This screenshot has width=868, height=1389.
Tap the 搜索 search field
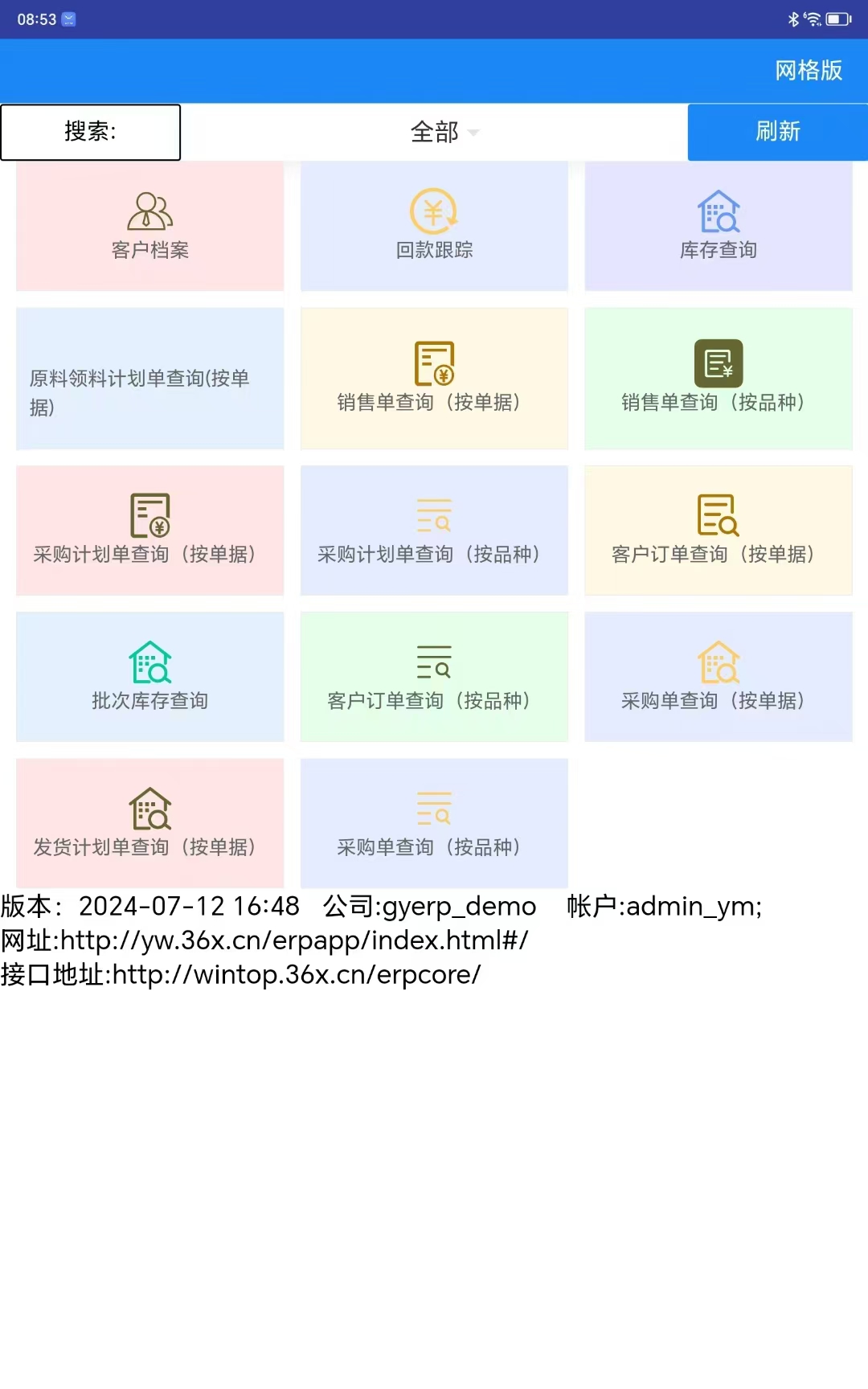(x=91, y=132)
